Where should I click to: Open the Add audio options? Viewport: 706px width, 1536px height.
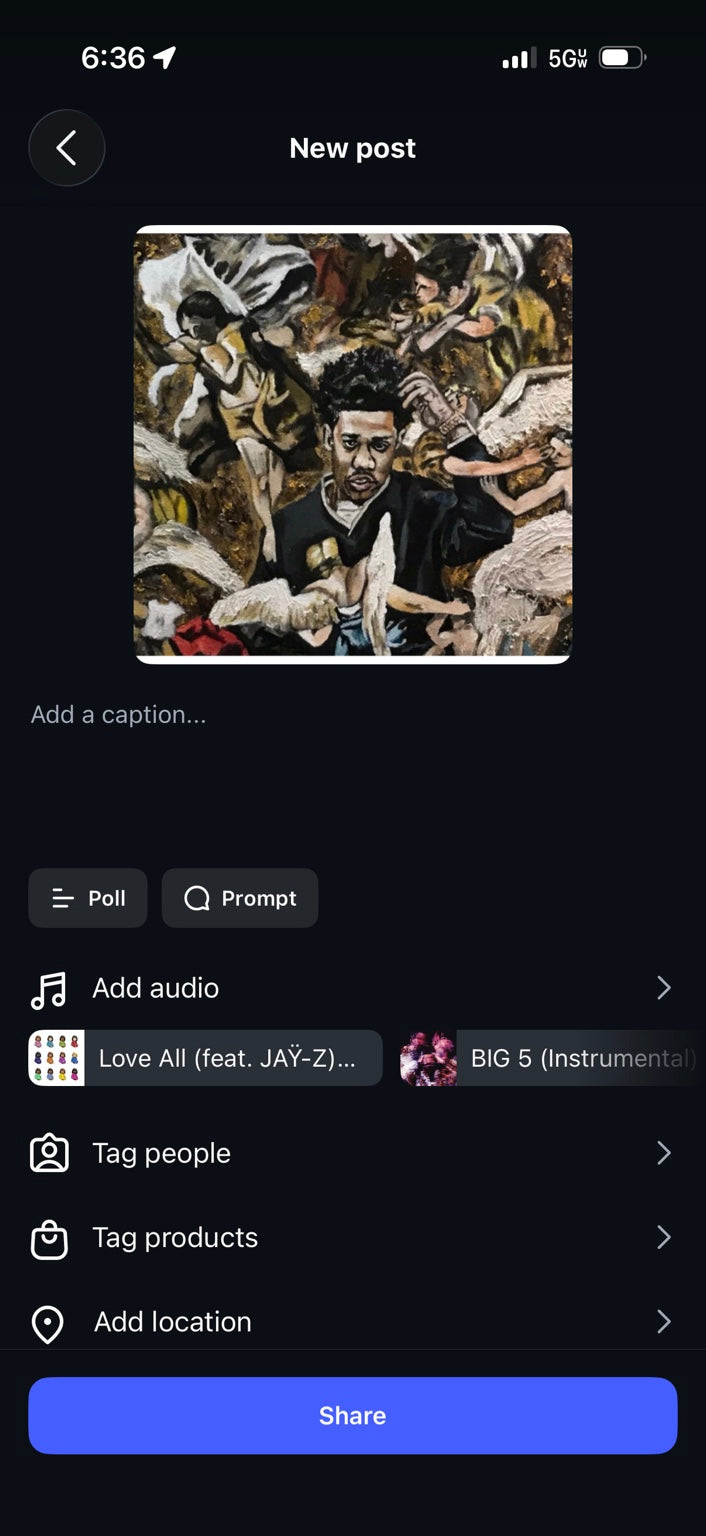coord(353,988)
